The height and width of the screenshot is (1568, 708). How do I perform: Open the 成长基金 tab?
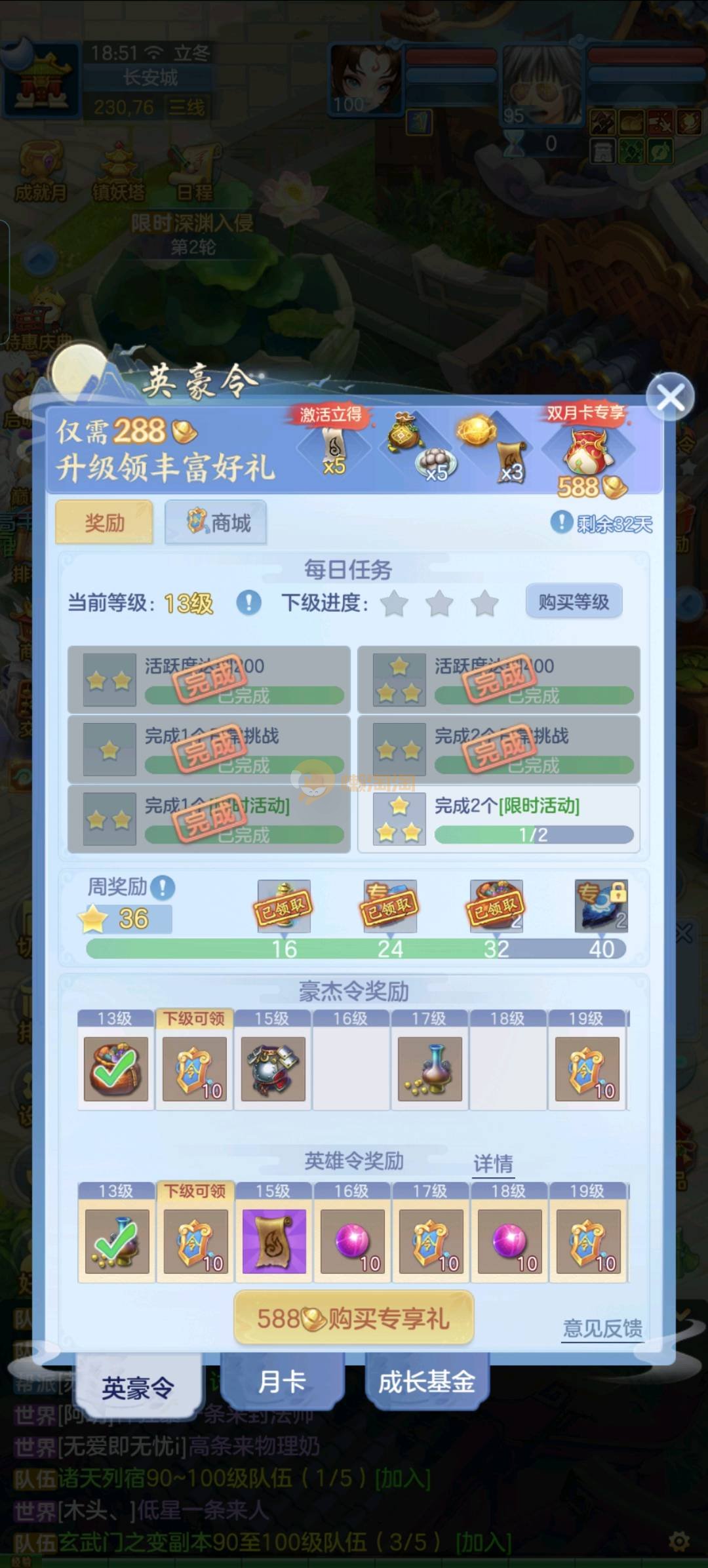[426, 1382]
